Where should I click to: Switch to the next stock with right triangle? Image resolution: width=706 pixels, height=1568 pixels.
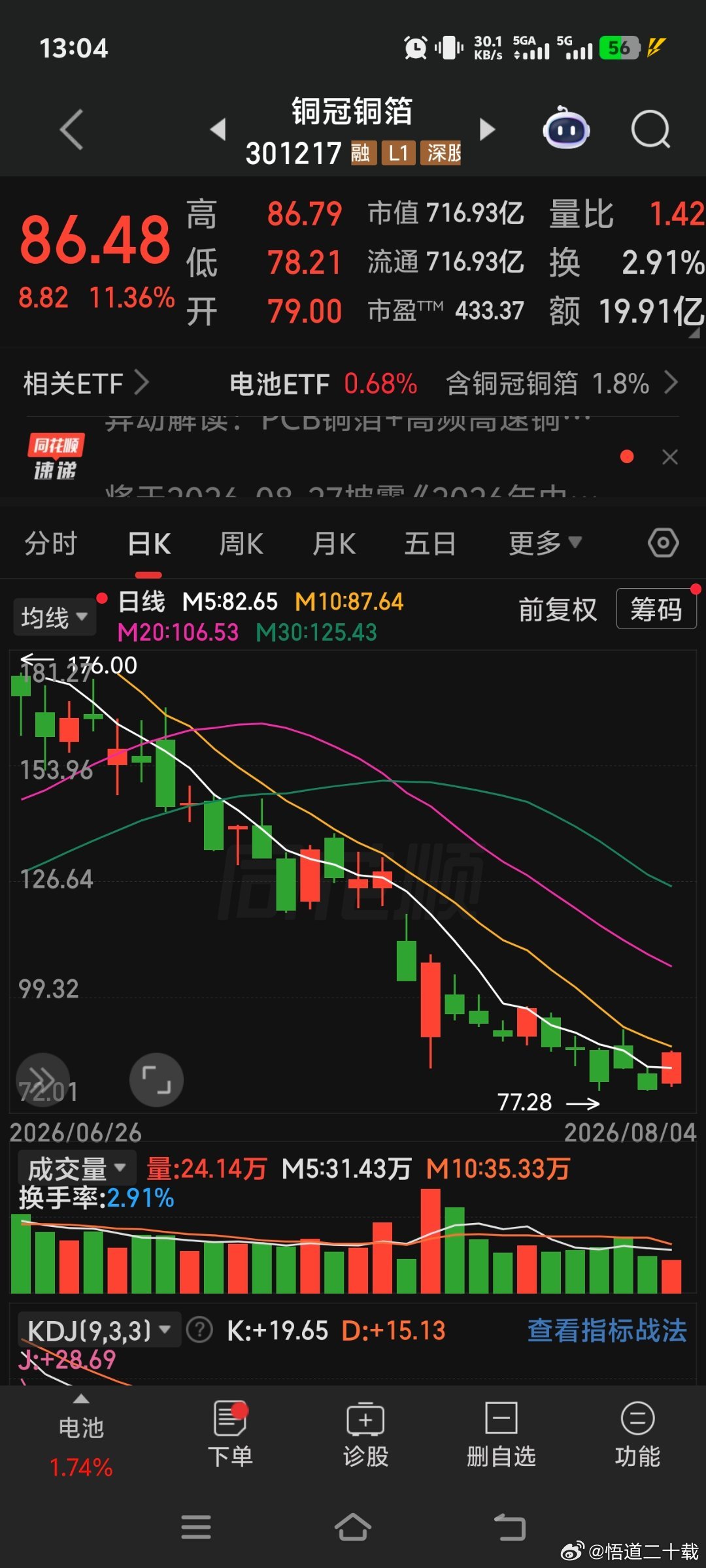coord(487,129)
